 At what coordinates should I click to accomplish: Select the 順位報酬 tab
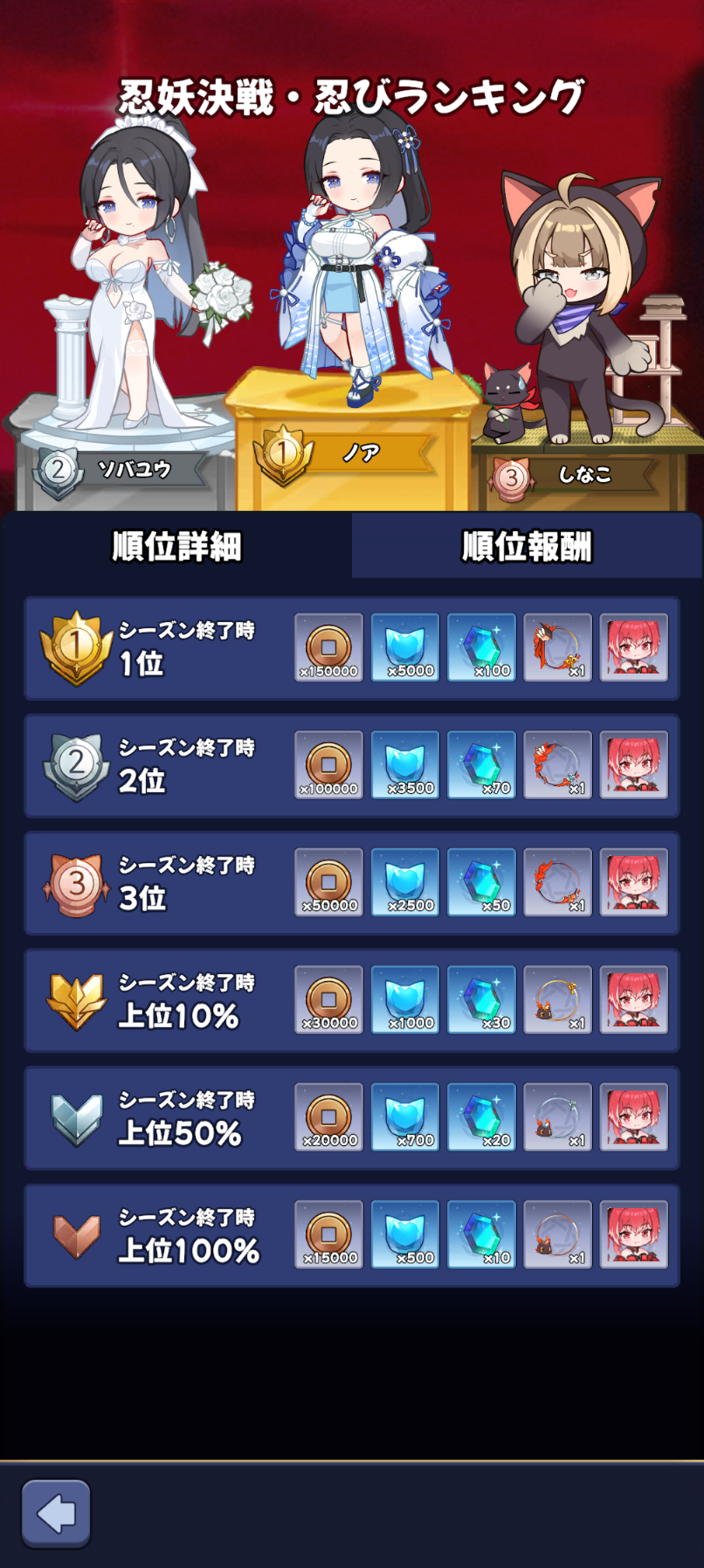[x=527, y=546]
